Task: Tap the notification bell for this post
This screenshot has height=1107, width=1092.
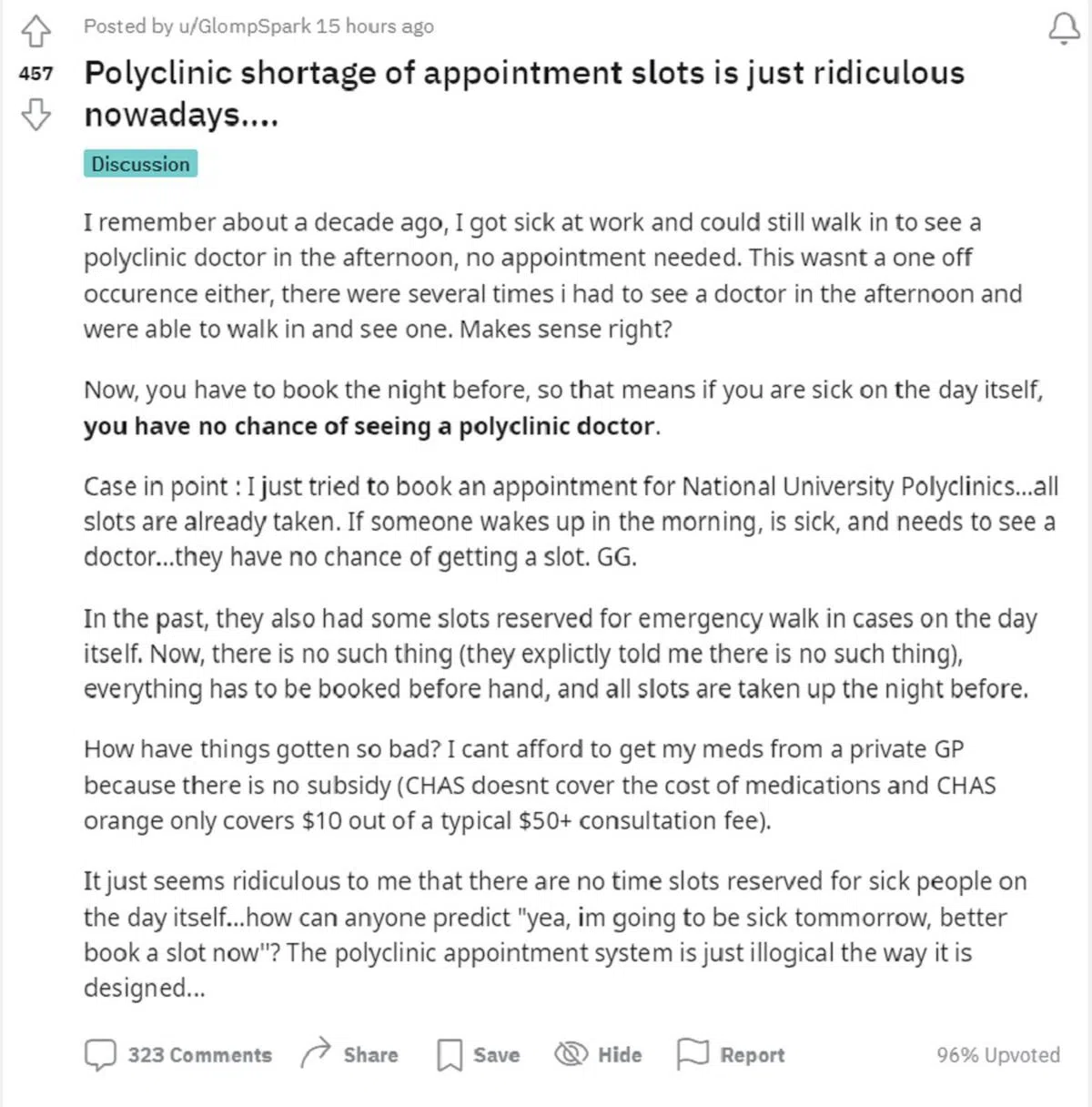Action: point(1064,30)
